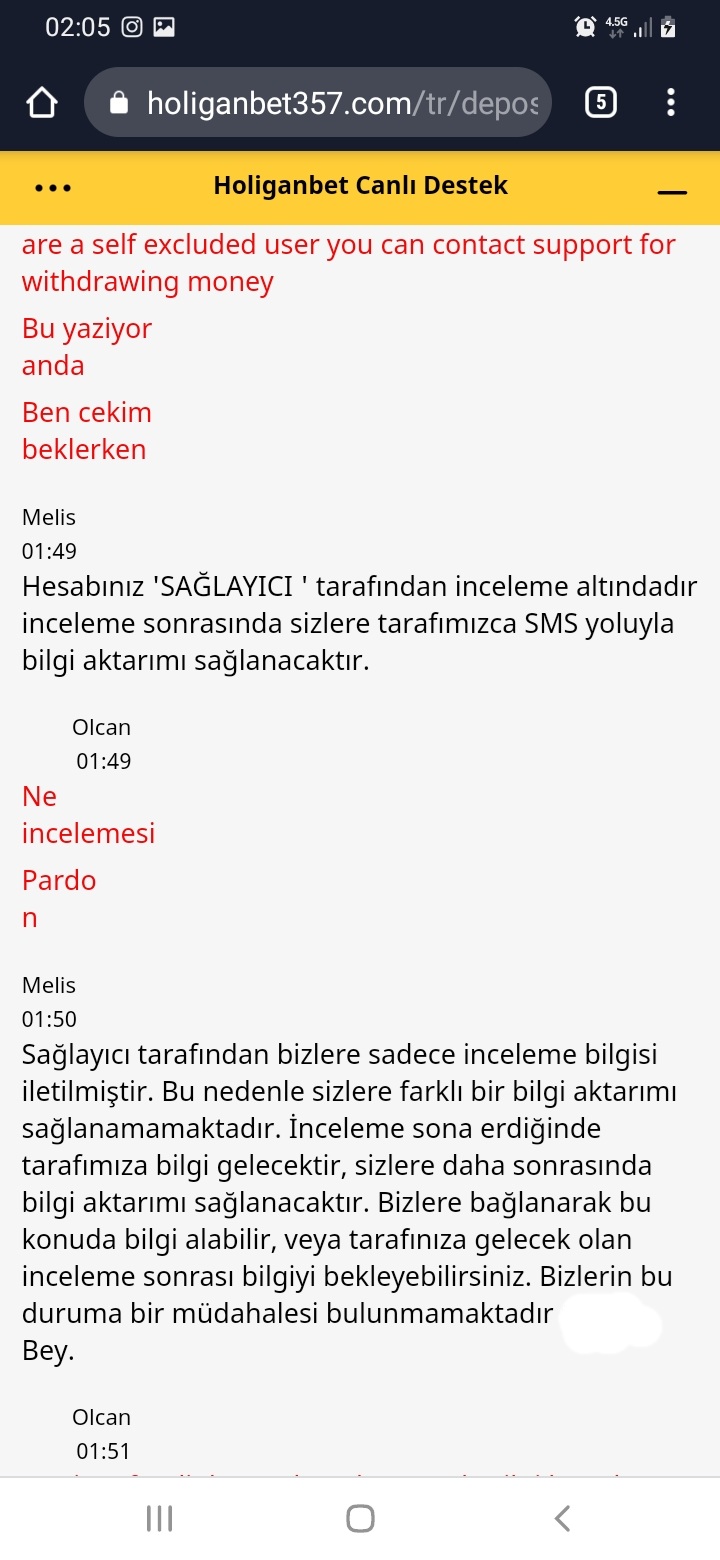Open the tab switcher showing 5 tabs
The height and width of the screenshot is (1560, 720).
pyautogui.click(x=600, y=102)
